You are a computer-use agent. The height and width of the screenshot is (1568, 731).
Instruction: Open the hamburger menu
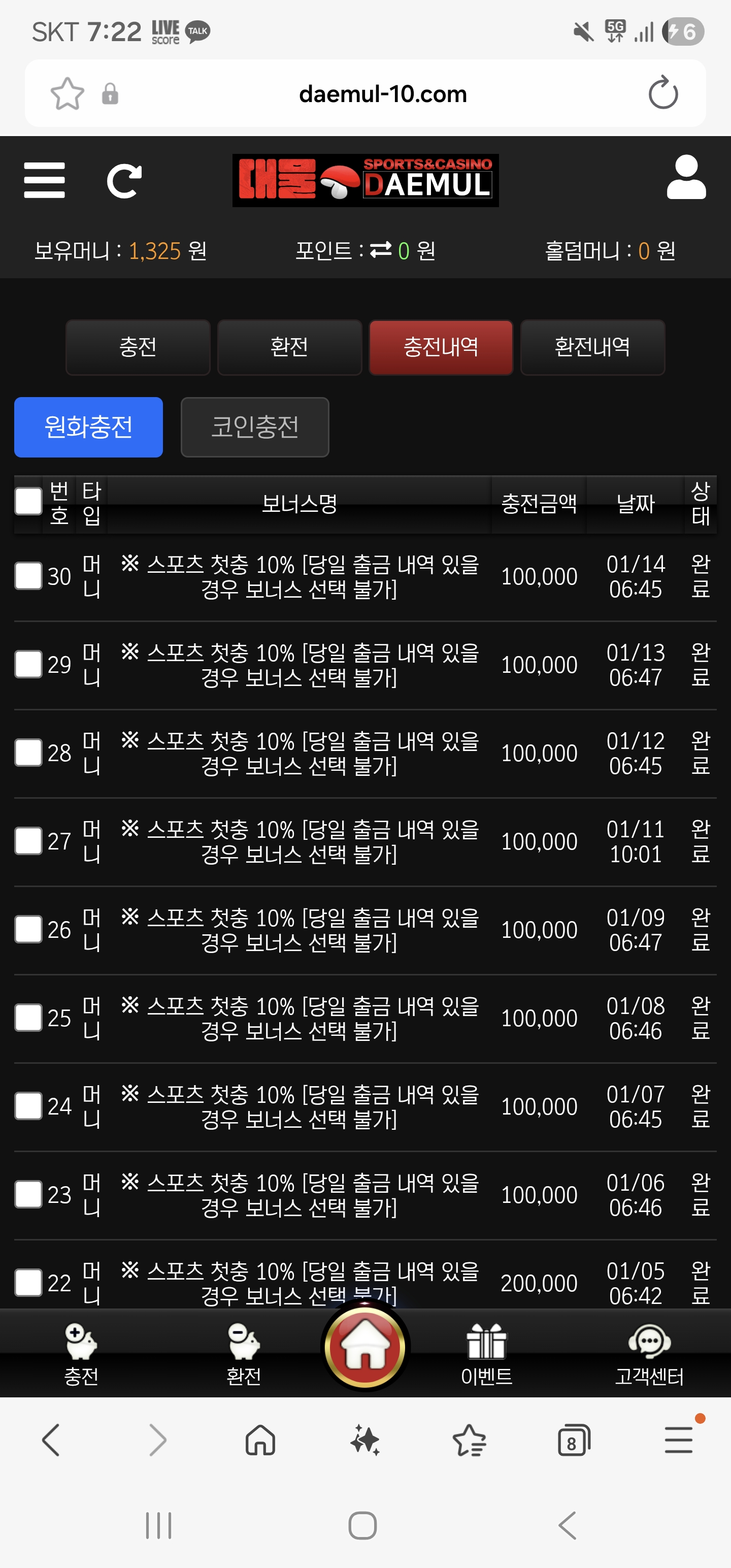point(45,180)
